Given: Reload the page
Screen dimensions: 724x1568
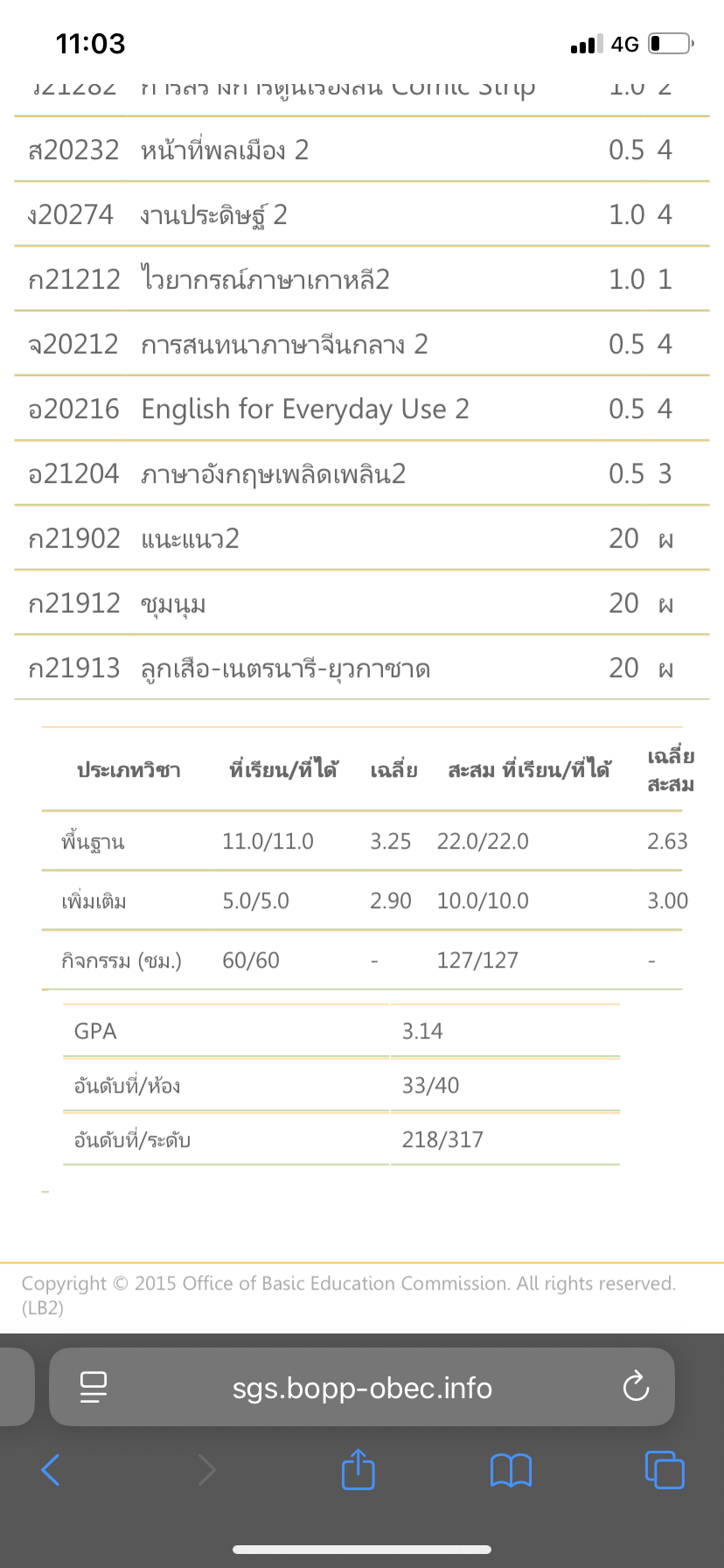Looking at the screenshot, I should click(636, 1386).
